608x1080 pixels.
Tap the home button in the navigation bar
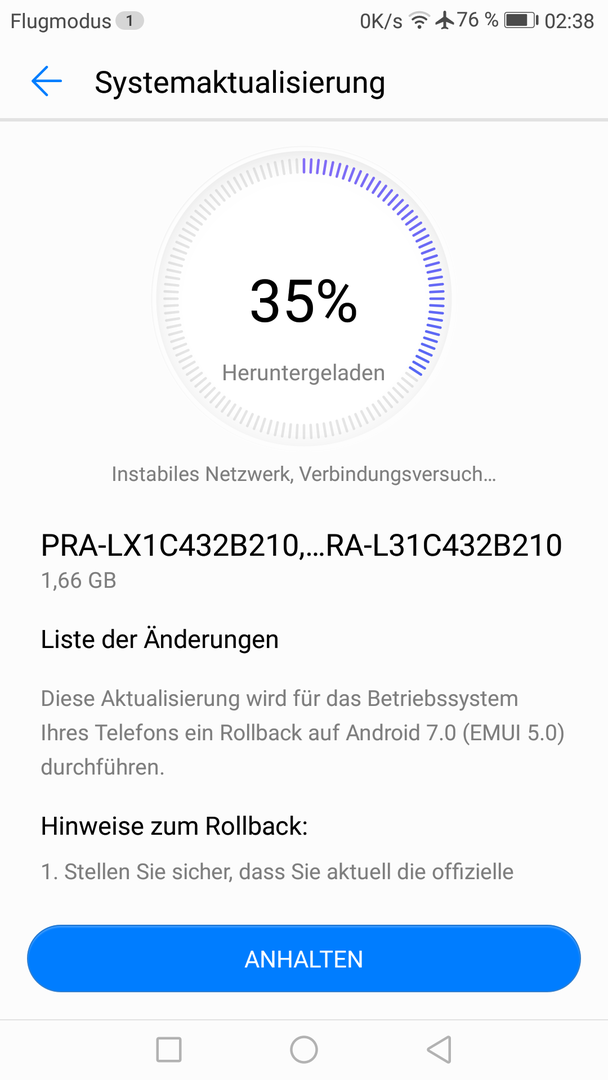[x=304, y=1050]
